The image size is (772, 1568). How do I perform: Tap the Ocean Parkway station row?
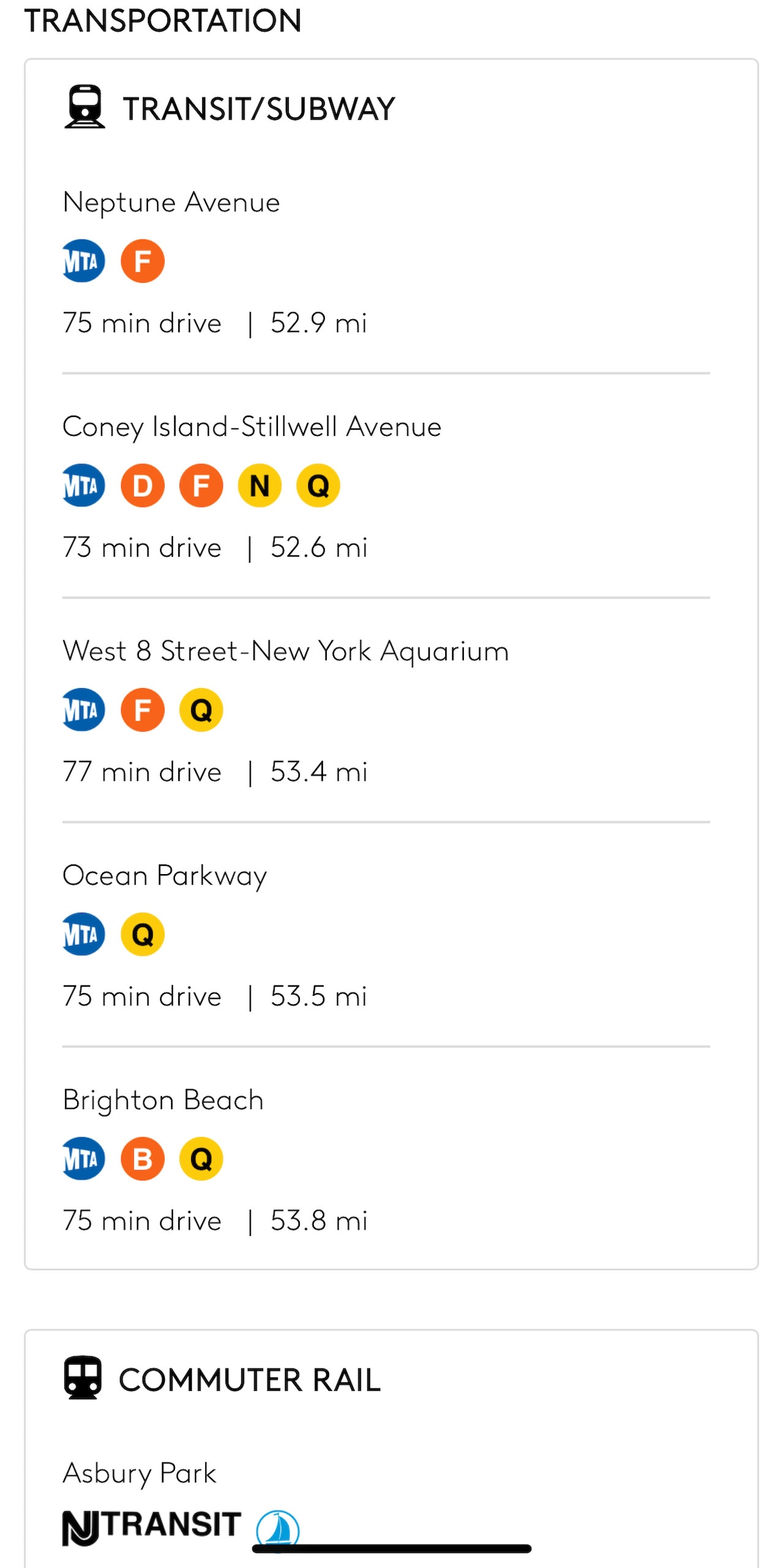pyautogui.click(x=386, y=935)
